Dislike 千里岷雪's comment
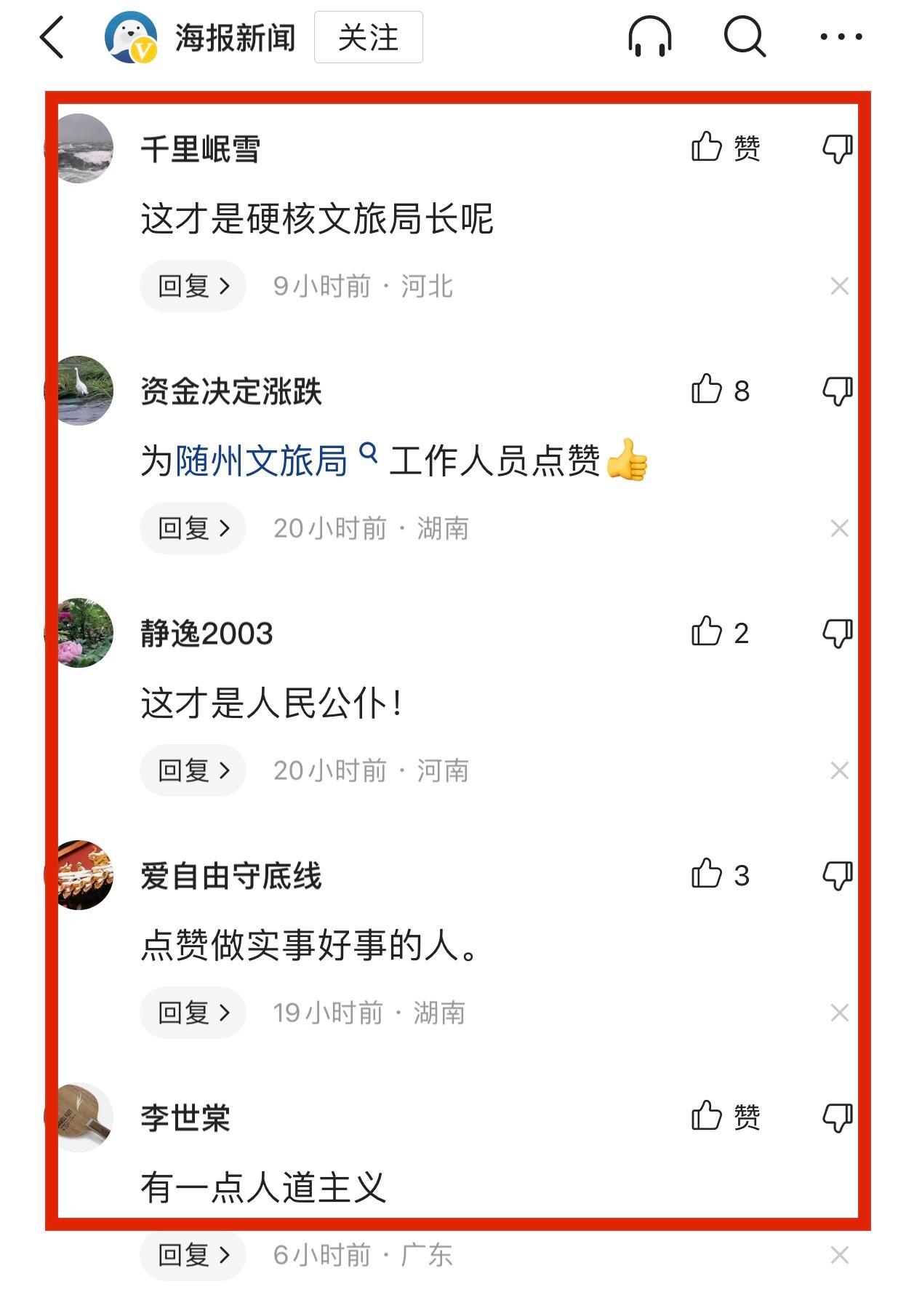Screen dimensions: 898x1316 837,148
